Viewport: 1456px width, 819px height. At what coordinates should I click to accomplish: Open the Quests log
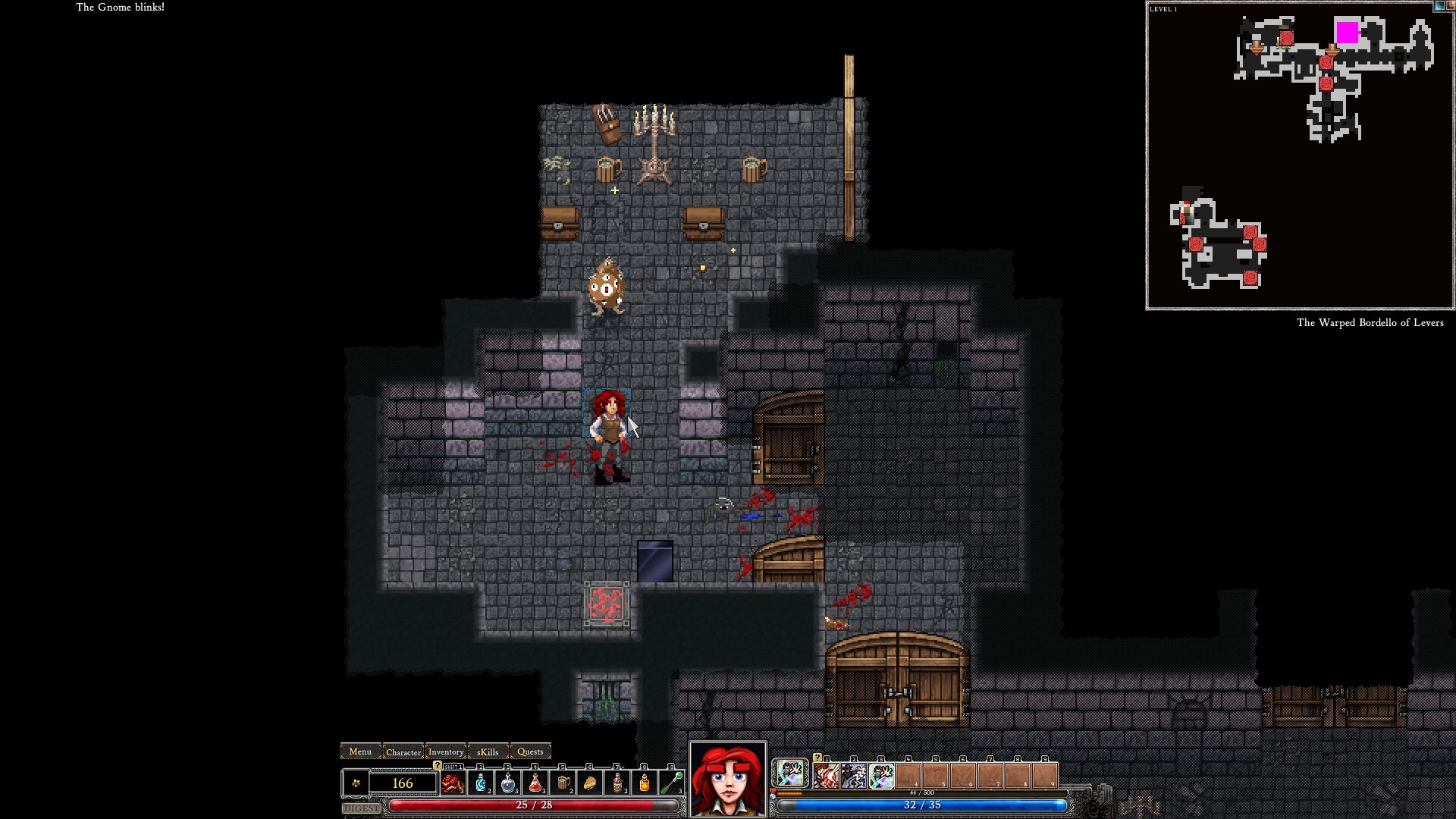(530, 752)
